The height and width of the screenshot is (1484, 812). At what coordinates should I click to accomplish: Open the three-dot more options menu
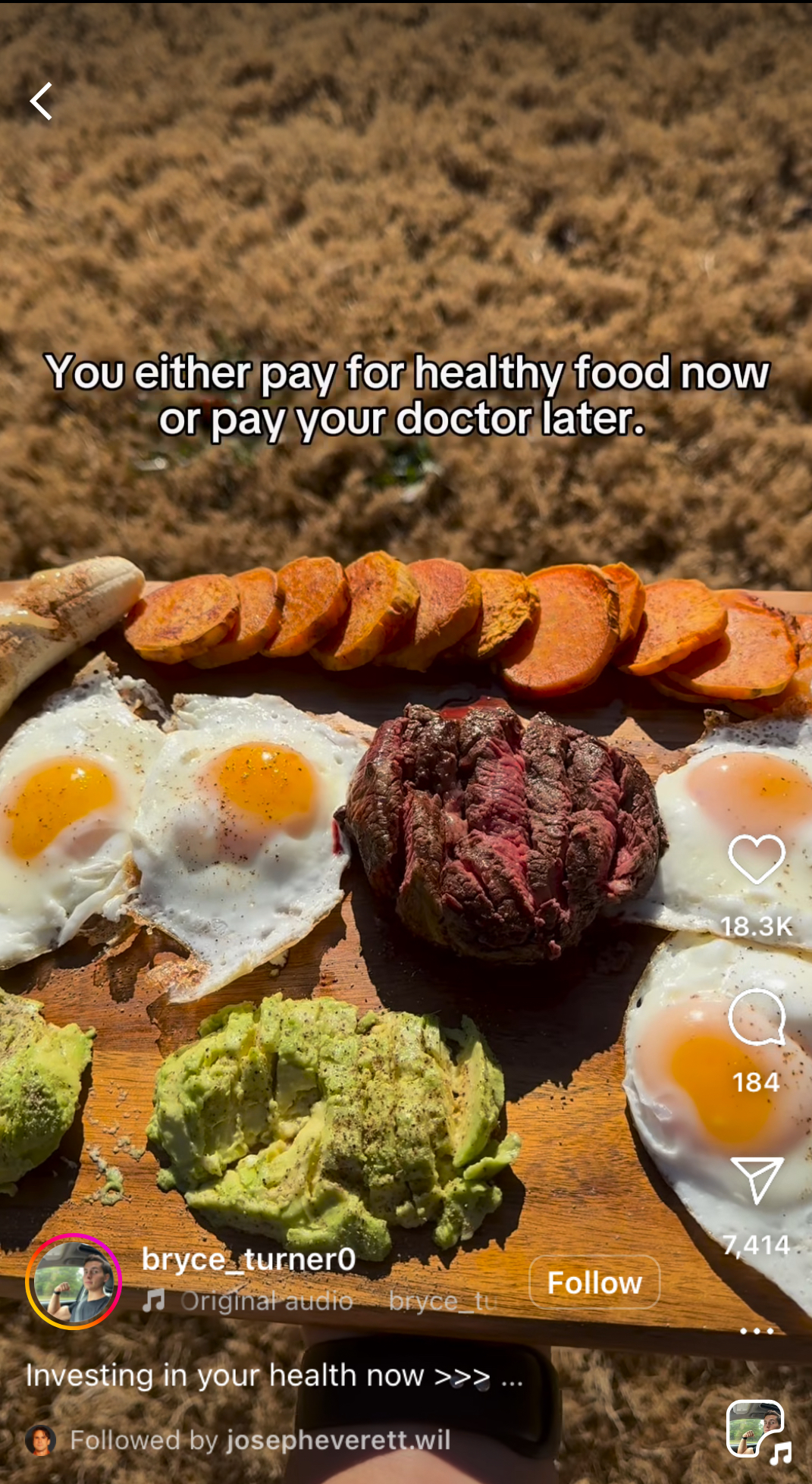coord(756,1331)
